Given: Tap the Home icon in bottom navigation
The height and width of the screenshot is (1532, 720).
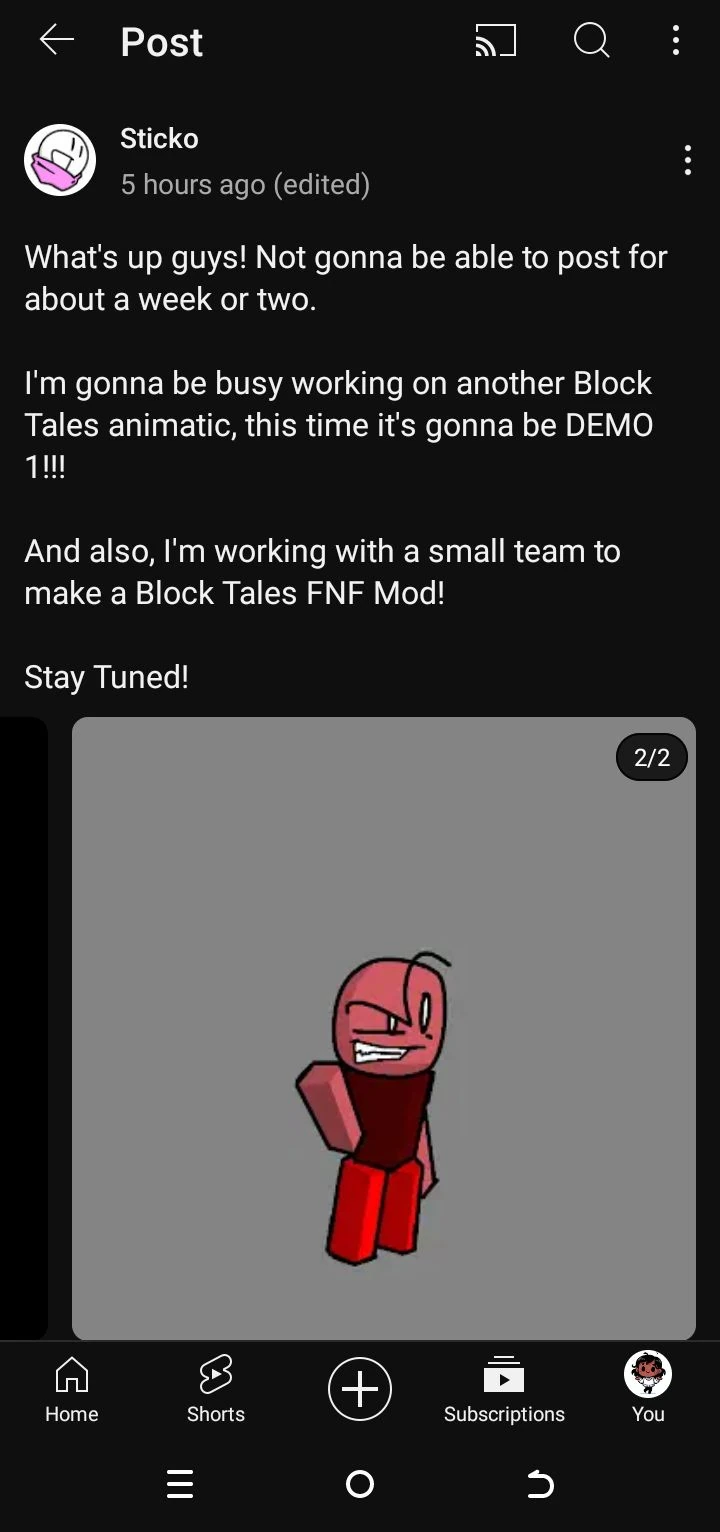Looking at the screenshot, I should [x=71, y=1388].
